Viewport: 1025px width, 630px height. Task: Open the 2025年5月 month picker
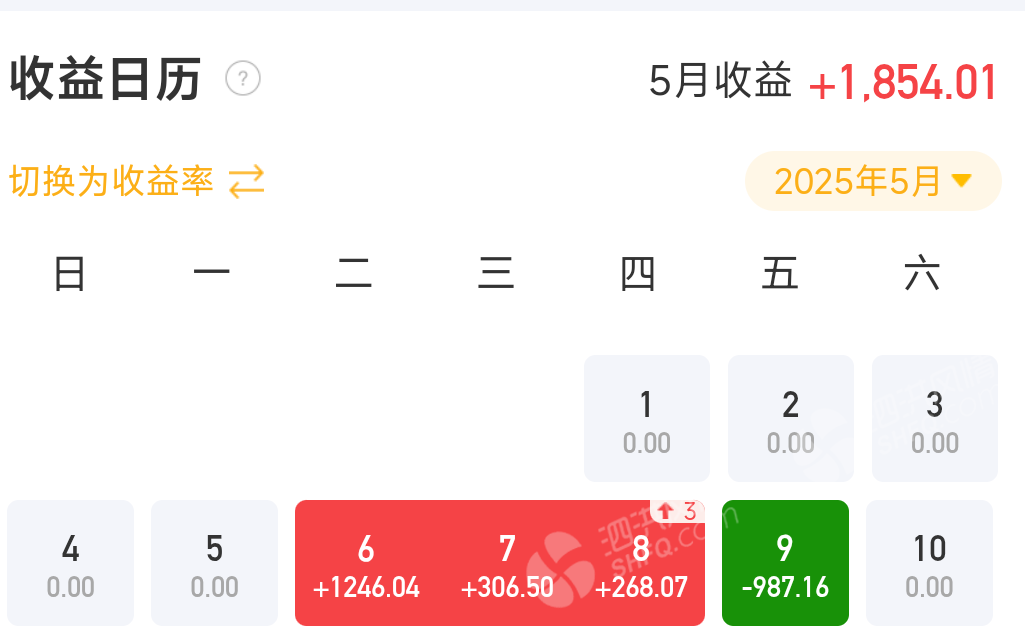pyautogui.click(x=873, y=181)
